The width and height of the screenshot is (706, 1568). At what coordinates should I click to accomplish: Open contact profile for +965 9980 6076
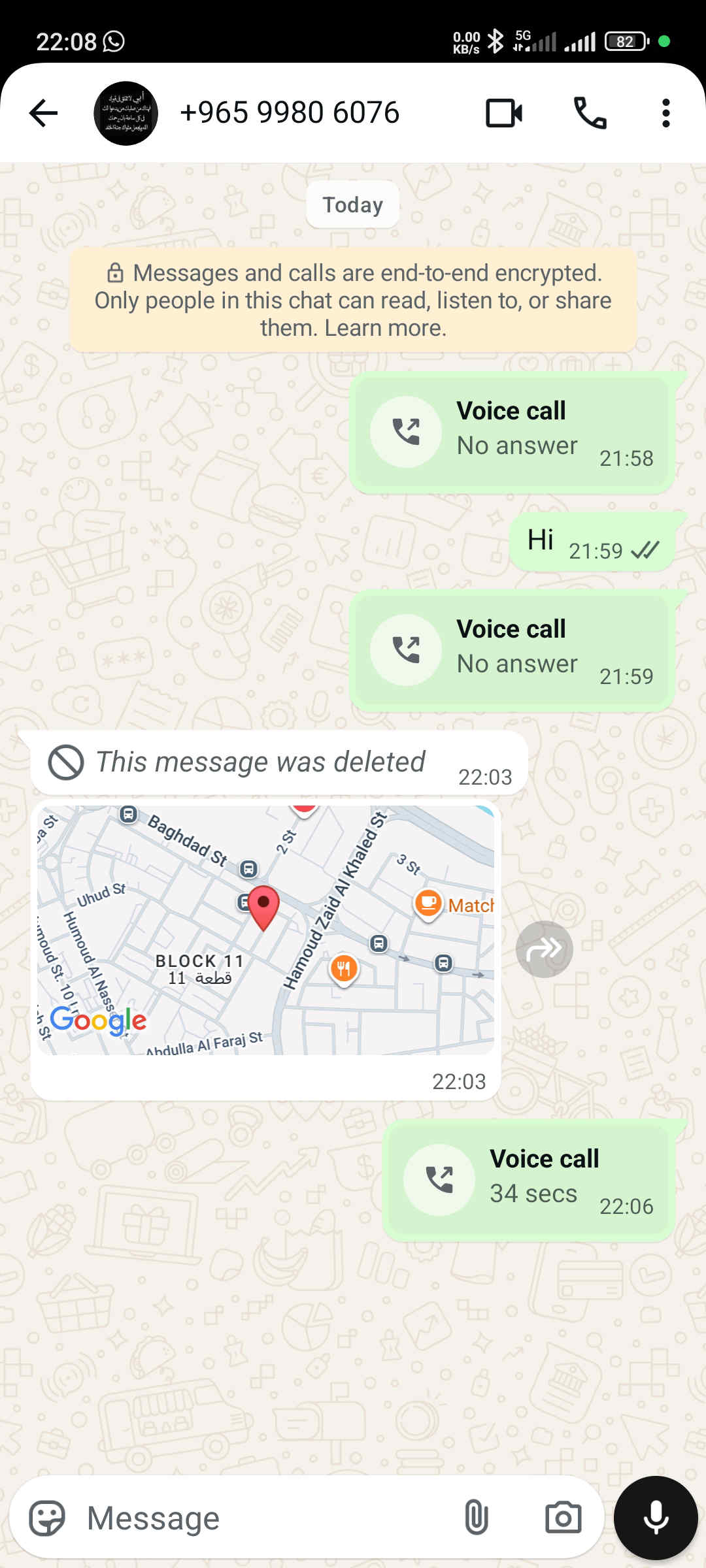289,113
